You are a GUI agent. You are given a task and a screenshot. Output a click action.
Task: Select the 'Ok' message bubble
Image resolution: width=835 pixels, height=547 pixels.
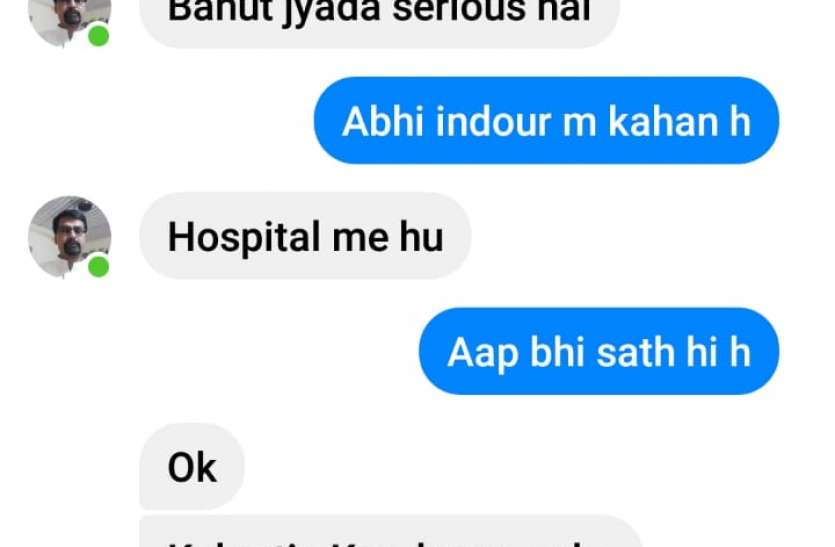click(192, 467)
